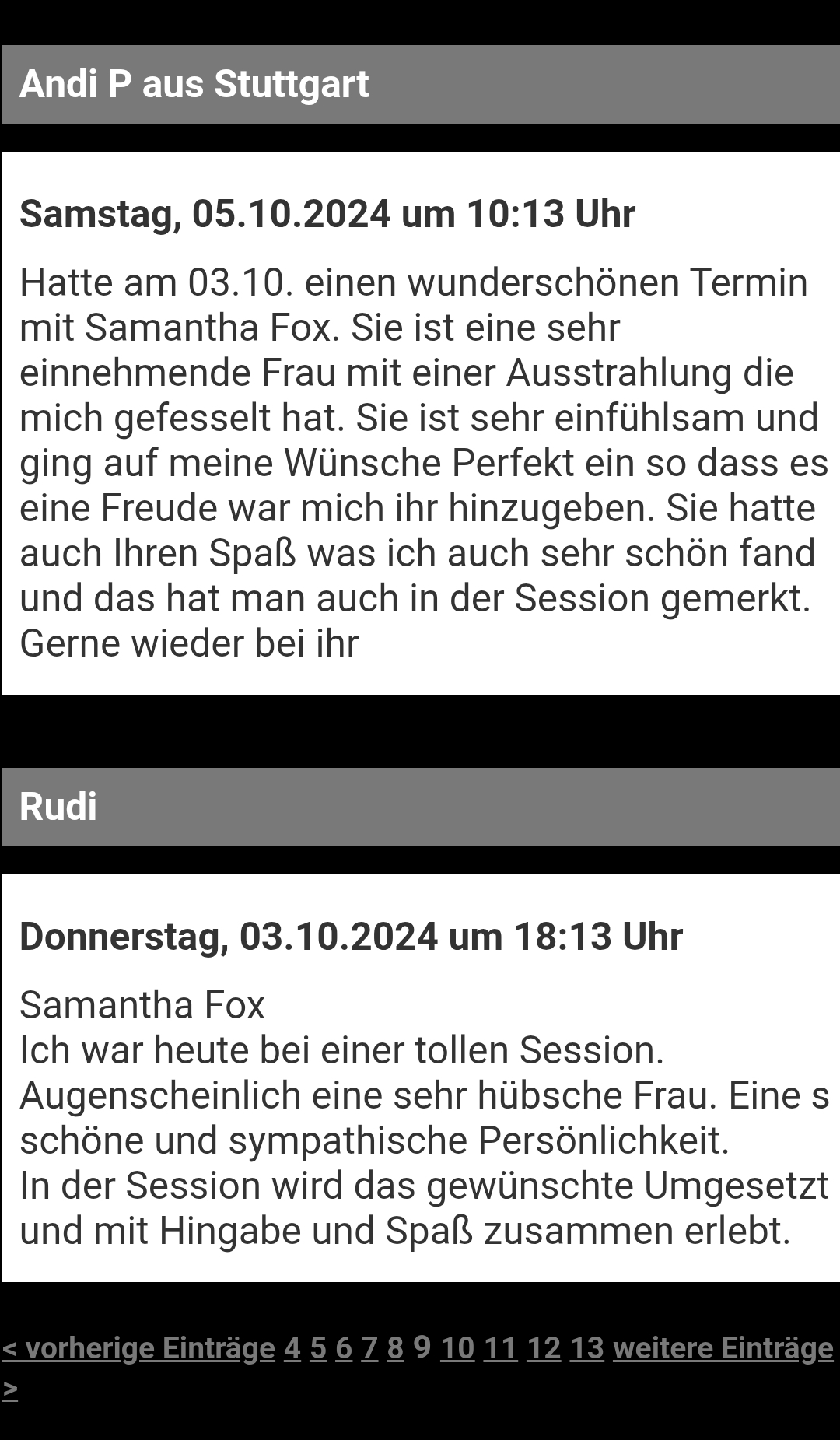Go to the previous entries link
Screen dimensions: 840x1440
pos(138,1347)
